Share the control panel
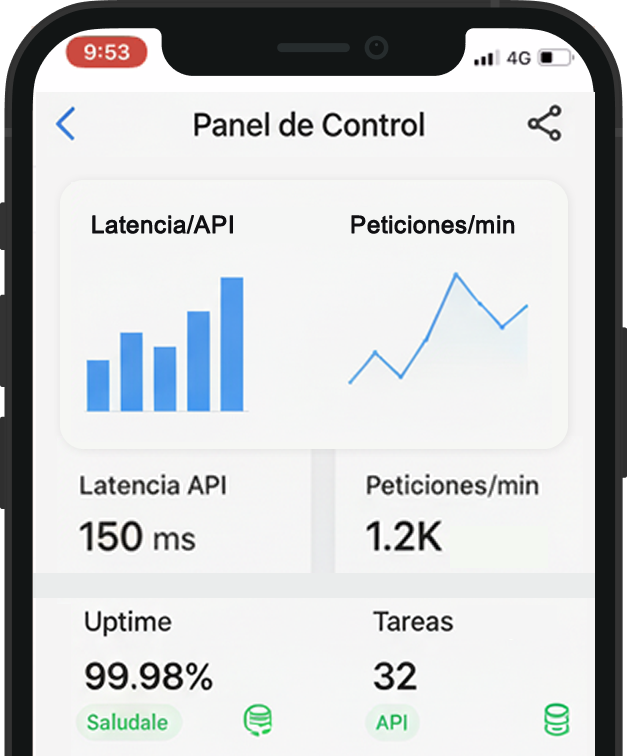 tap(544, 124)
